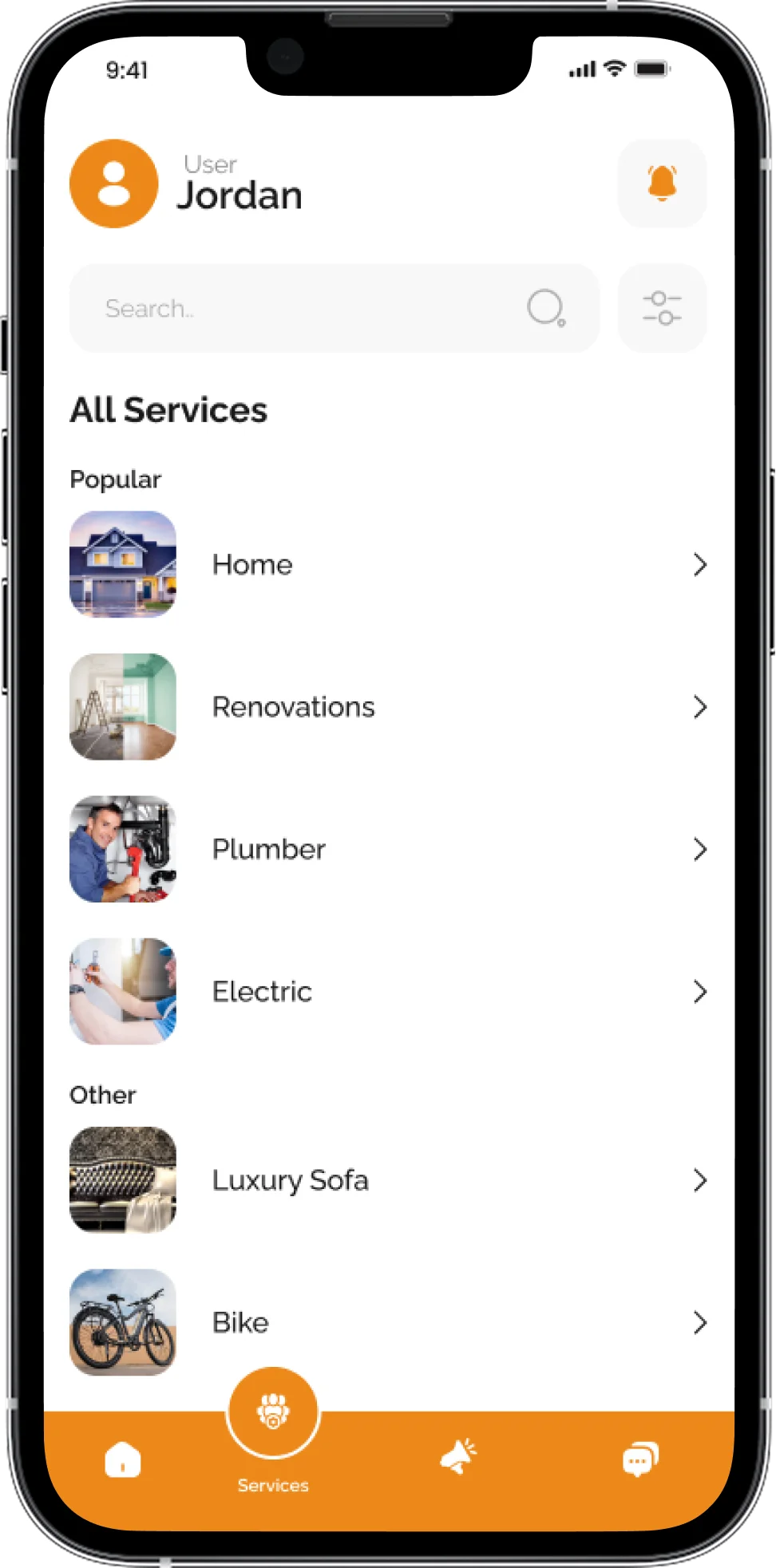Open the search filter options
The height and width of the screenshot is (1568, 776).
tap(662, 308)
